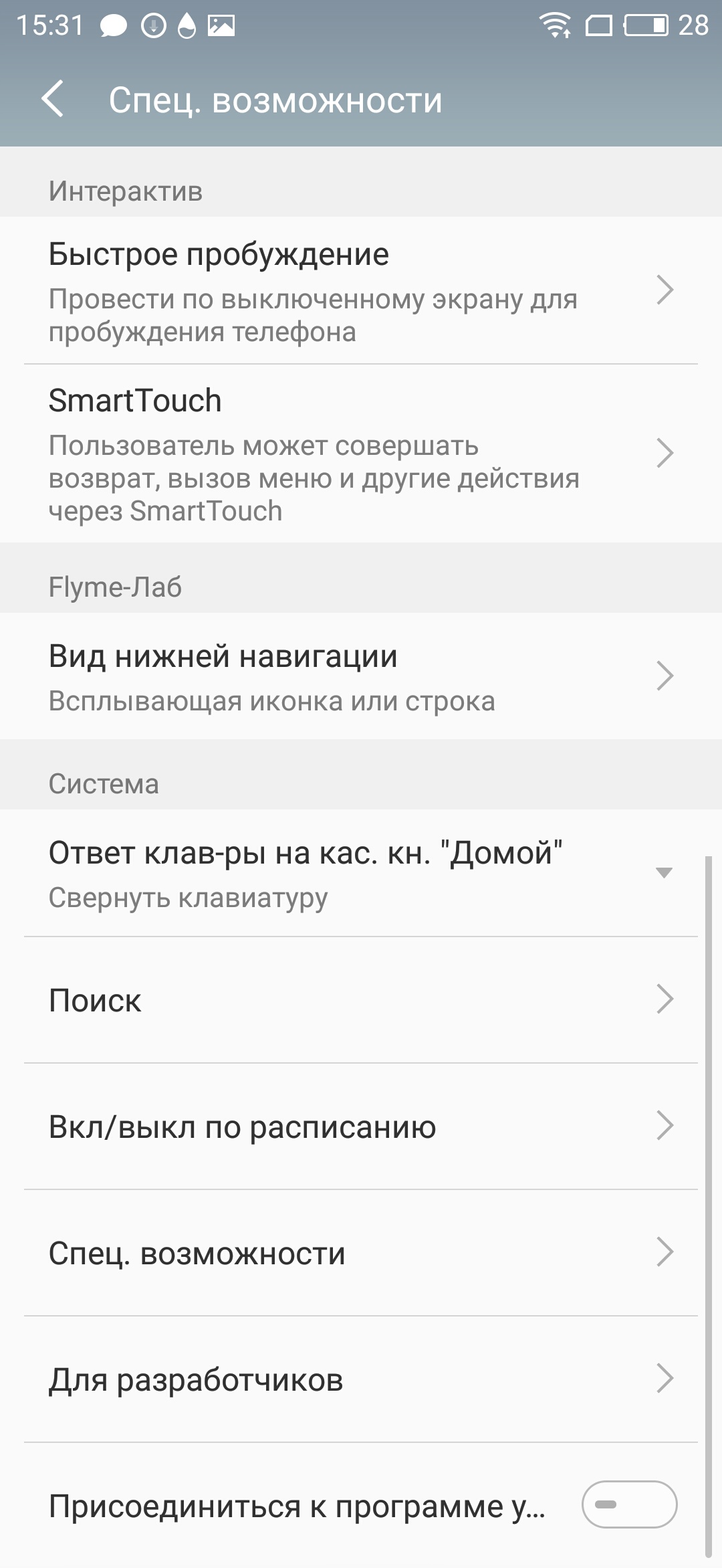The height and width of the screenshot is (1568, 722).
Task: Open Быстрое пробуждение settings
Action: [361, 290]
